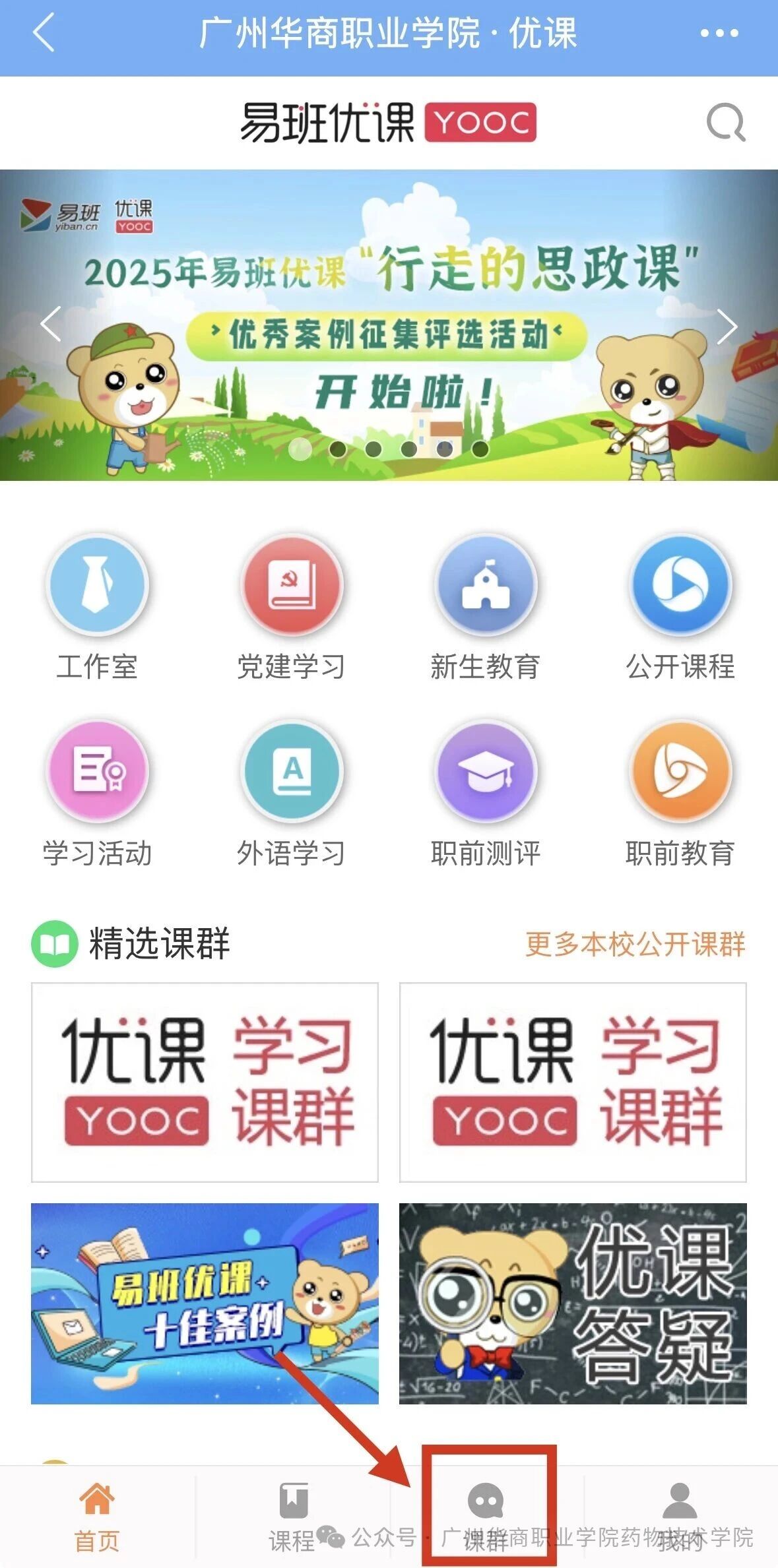Open 学习活动 section

97,794
